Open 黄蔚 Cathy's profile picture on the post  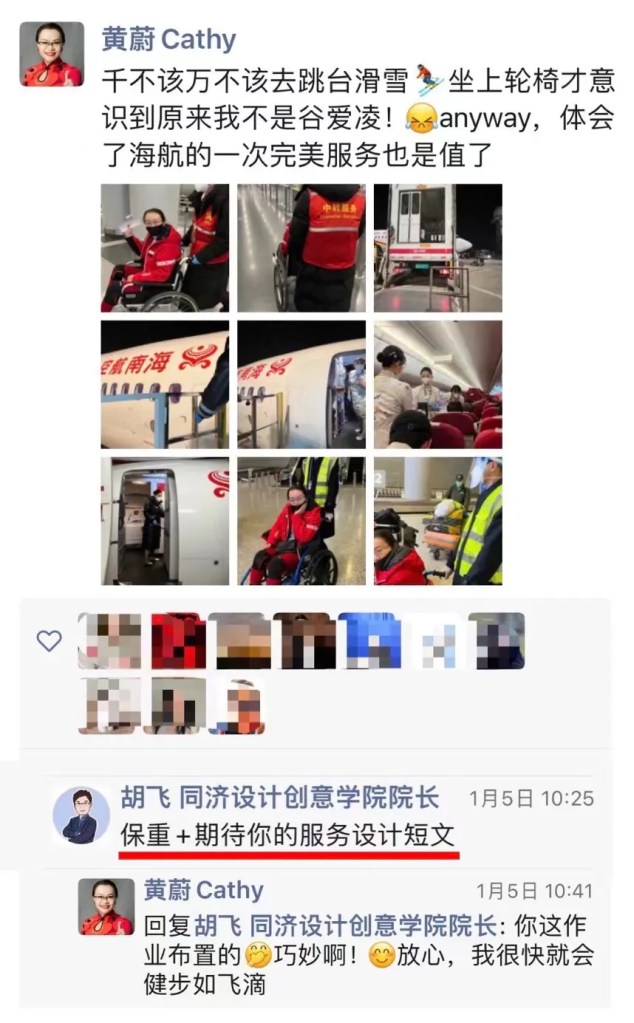52,54
